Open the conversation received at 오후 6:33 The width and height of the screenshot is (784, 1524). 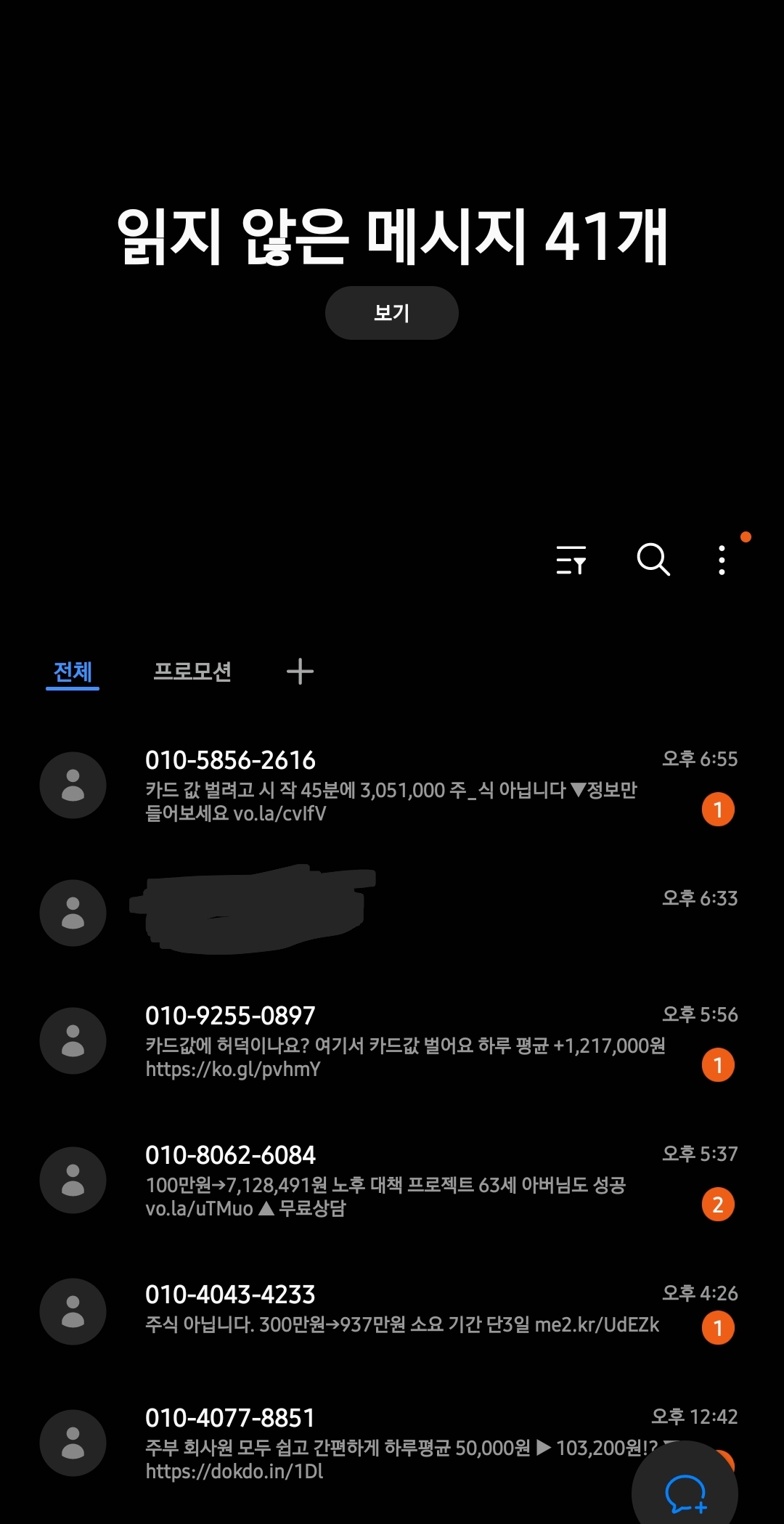392,913
